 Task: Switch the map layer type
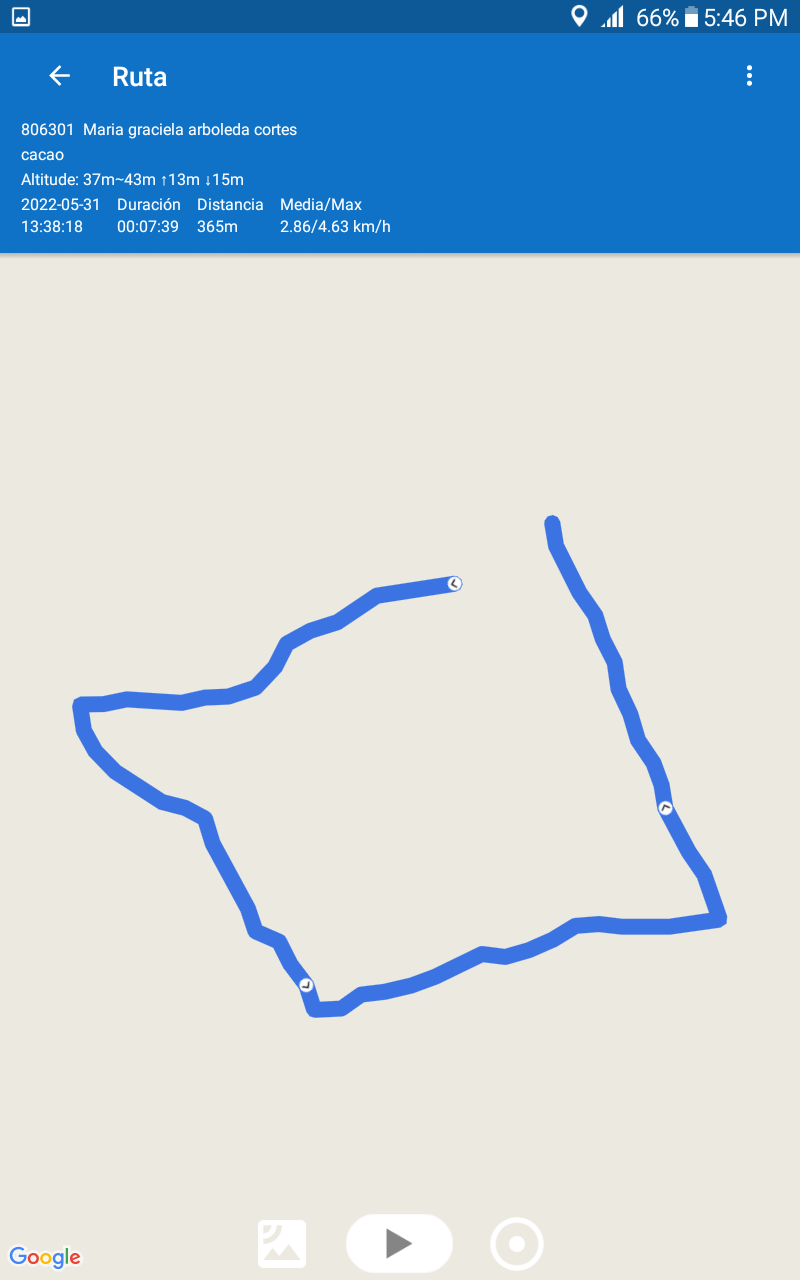coord(282,1244)
